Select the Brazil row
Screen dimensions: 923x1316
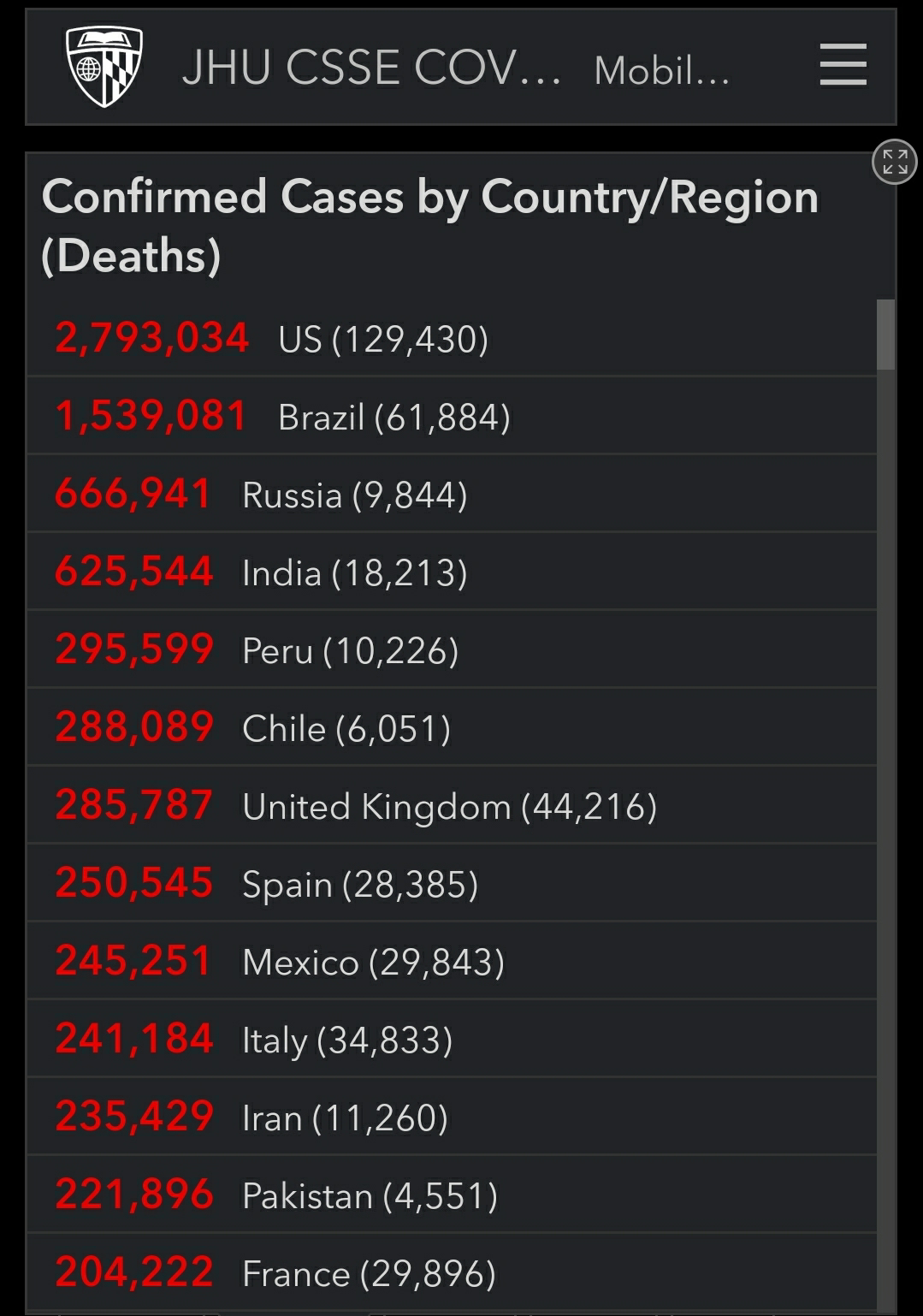point(452,416)
